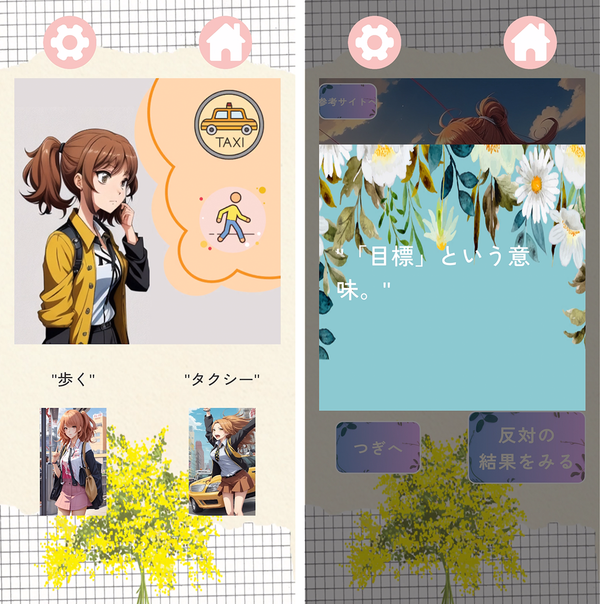Image resolution: width=600 pixels, height=604 pixels.
Task: Choose the "歩く" walking picture option
Action: pos(73,461)
